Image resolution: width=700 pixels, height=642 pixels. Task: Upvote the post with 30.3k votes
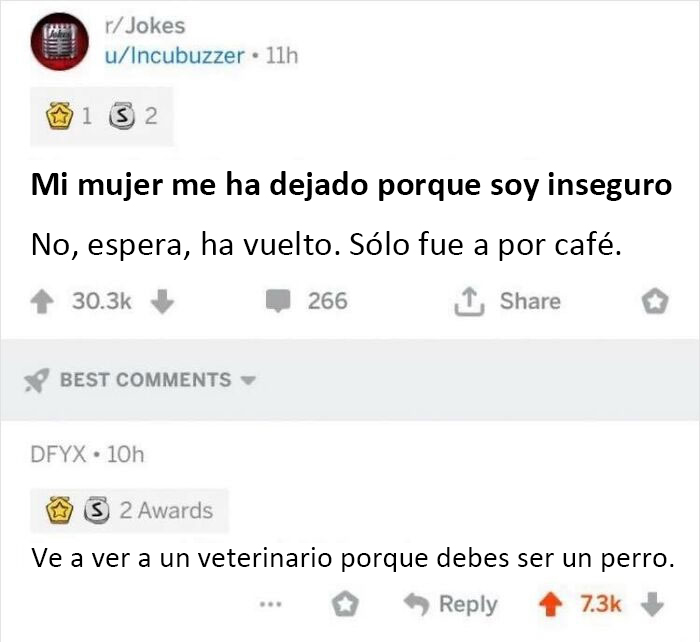pyautogui.click(x=45, y=301)
